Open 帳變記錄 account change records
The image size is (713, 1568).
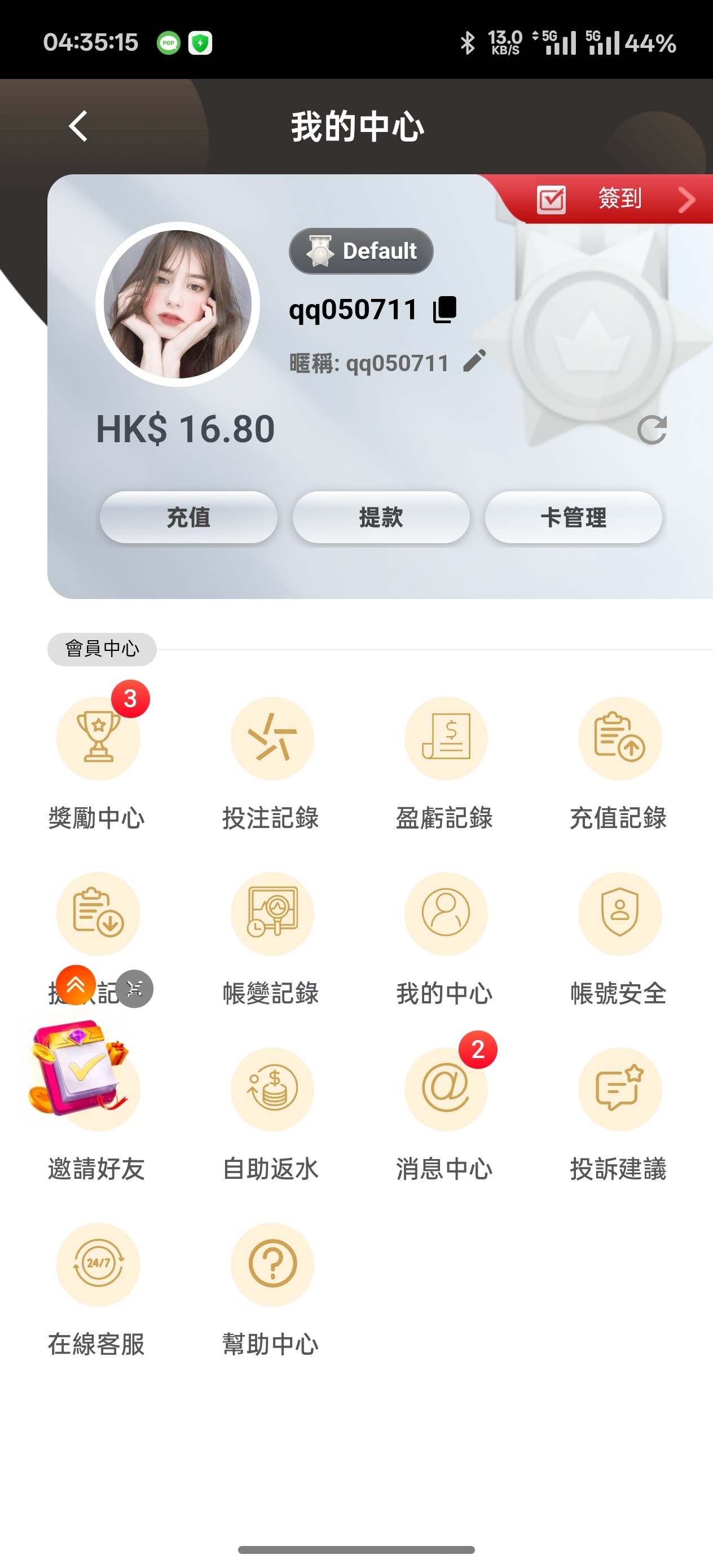(271, 914)
